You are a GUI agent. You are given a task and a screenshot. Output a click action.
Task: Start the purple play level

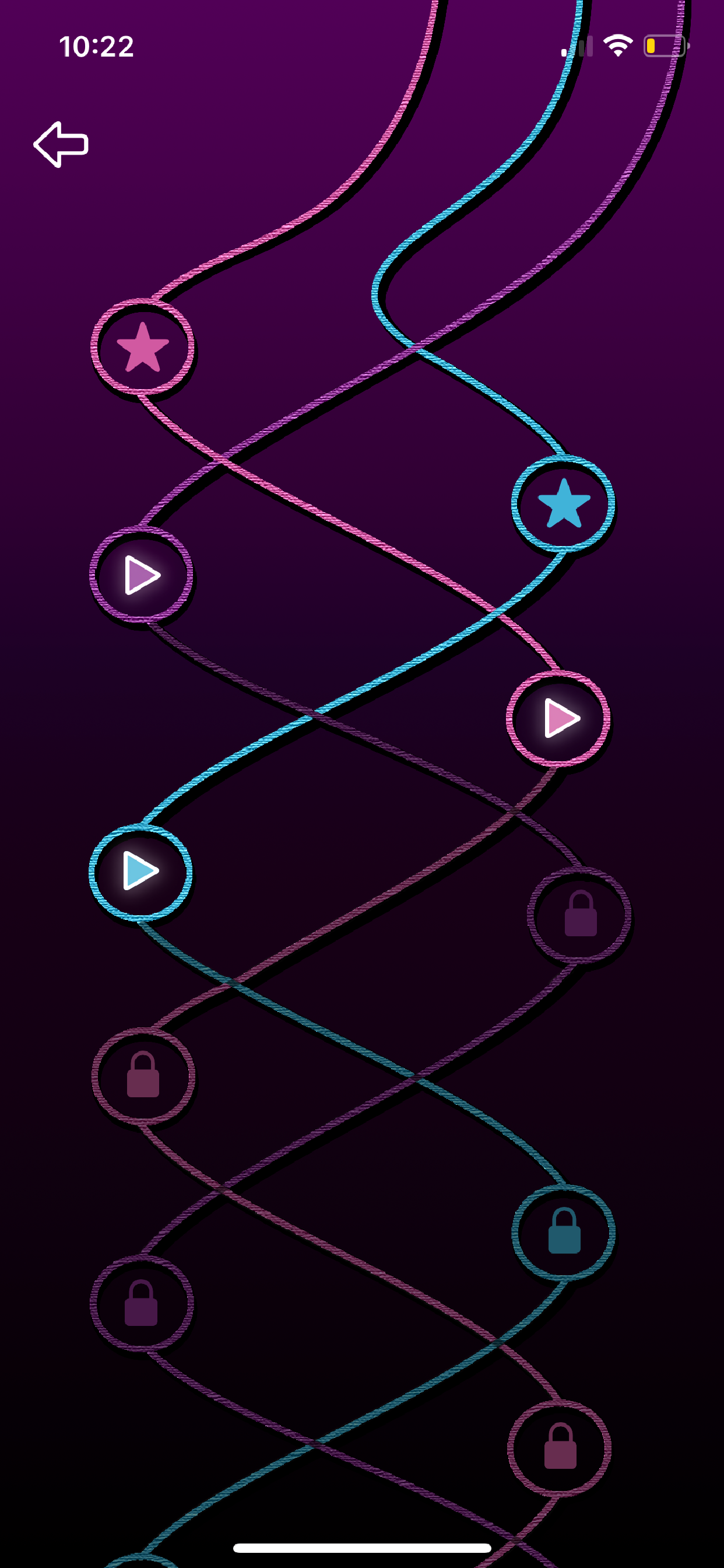tap(141, 575)
